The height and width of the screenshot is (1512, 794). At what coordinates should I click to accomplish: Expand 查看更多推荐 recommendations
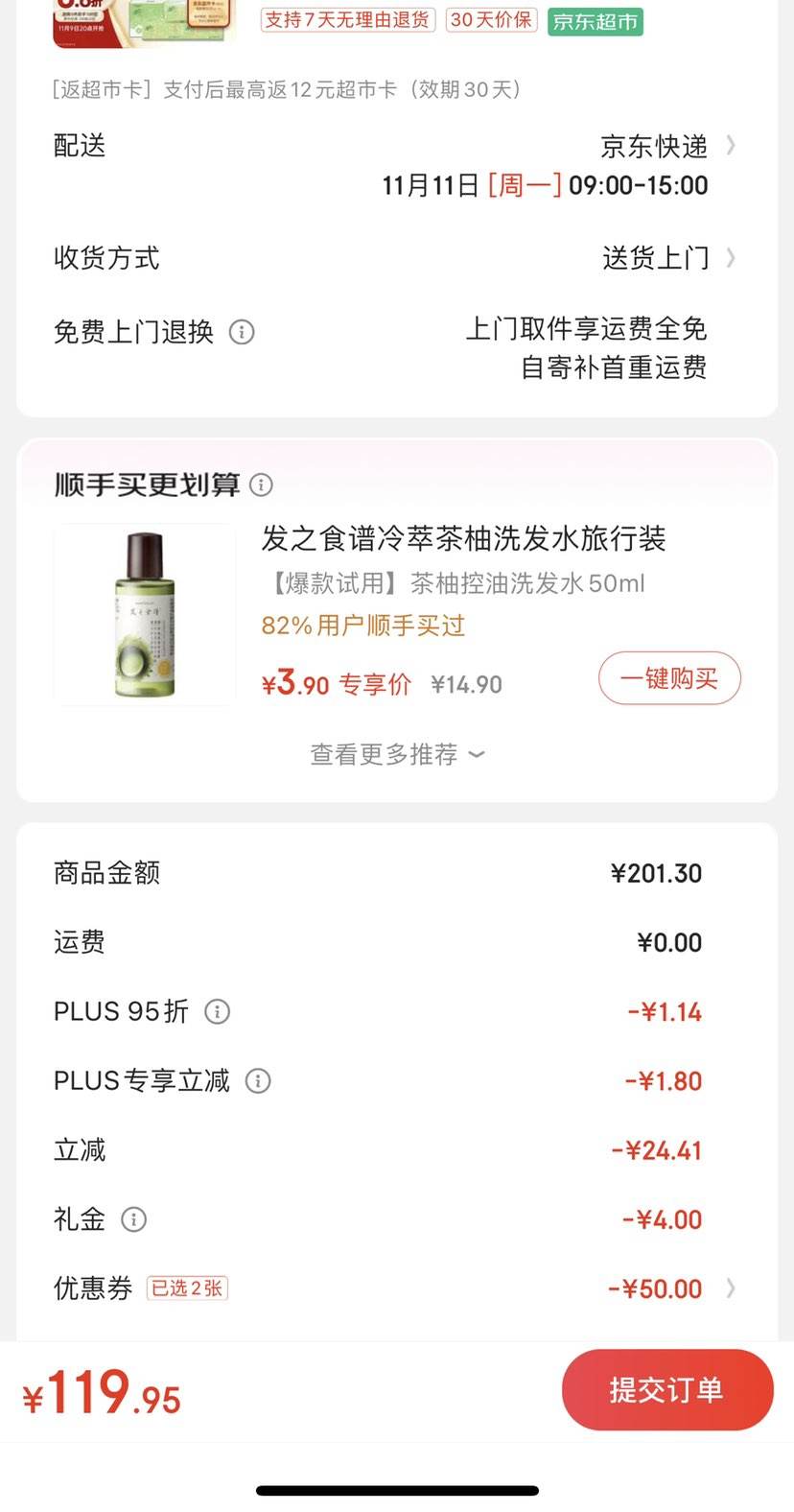click(x=396, y=755)
